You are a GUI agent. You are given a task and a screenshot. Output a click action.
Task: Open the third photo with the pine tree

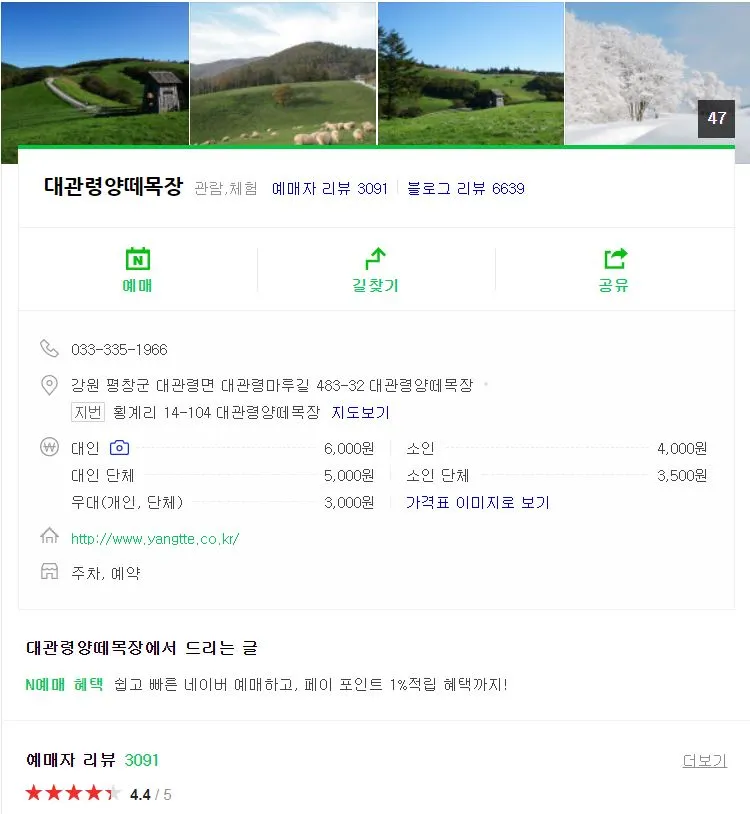tap(471, 74)
